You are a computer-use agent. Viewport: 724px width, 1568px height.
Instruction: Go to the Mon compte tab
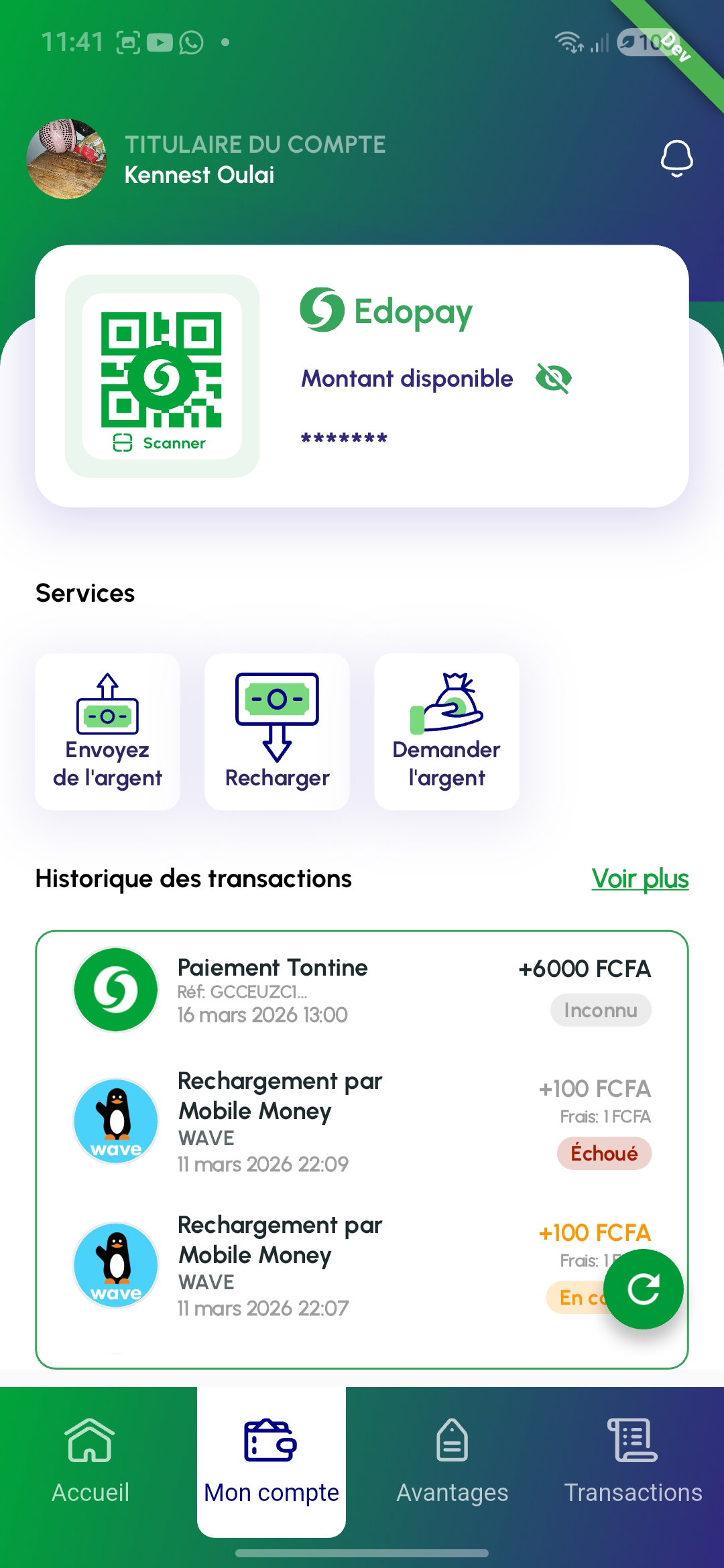pos(271,1461)
